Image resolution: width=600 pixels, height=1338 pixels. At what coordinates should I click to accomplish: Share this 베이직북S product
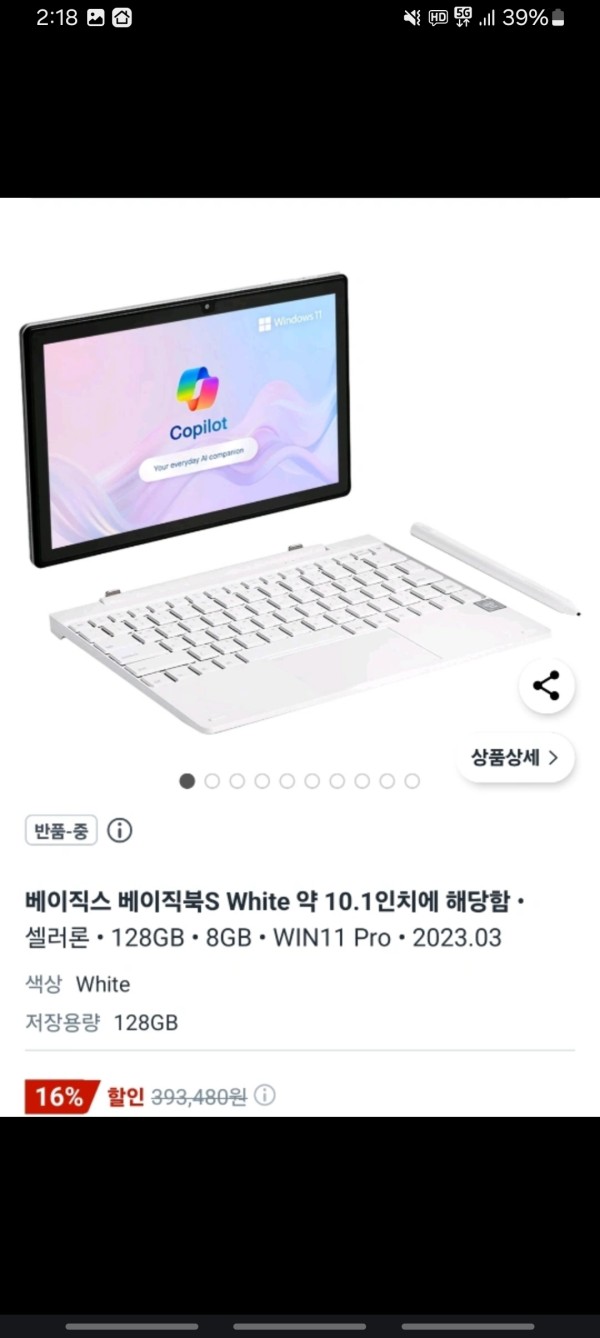pyautogui.click(x=546, y=686)
